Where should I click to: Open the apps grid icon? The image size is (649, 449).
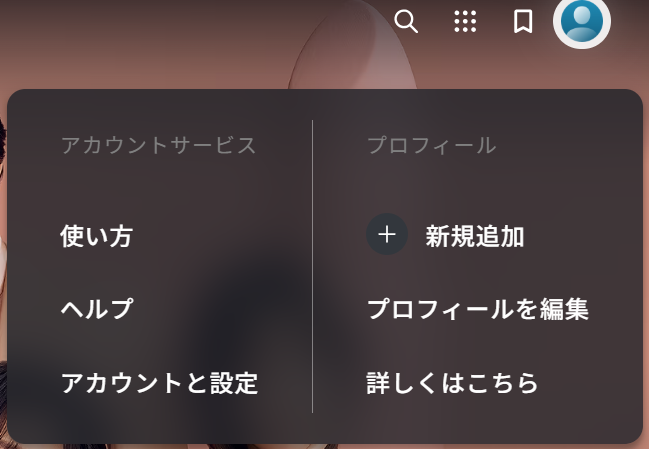pyautogui.click(x=465, y=21)
